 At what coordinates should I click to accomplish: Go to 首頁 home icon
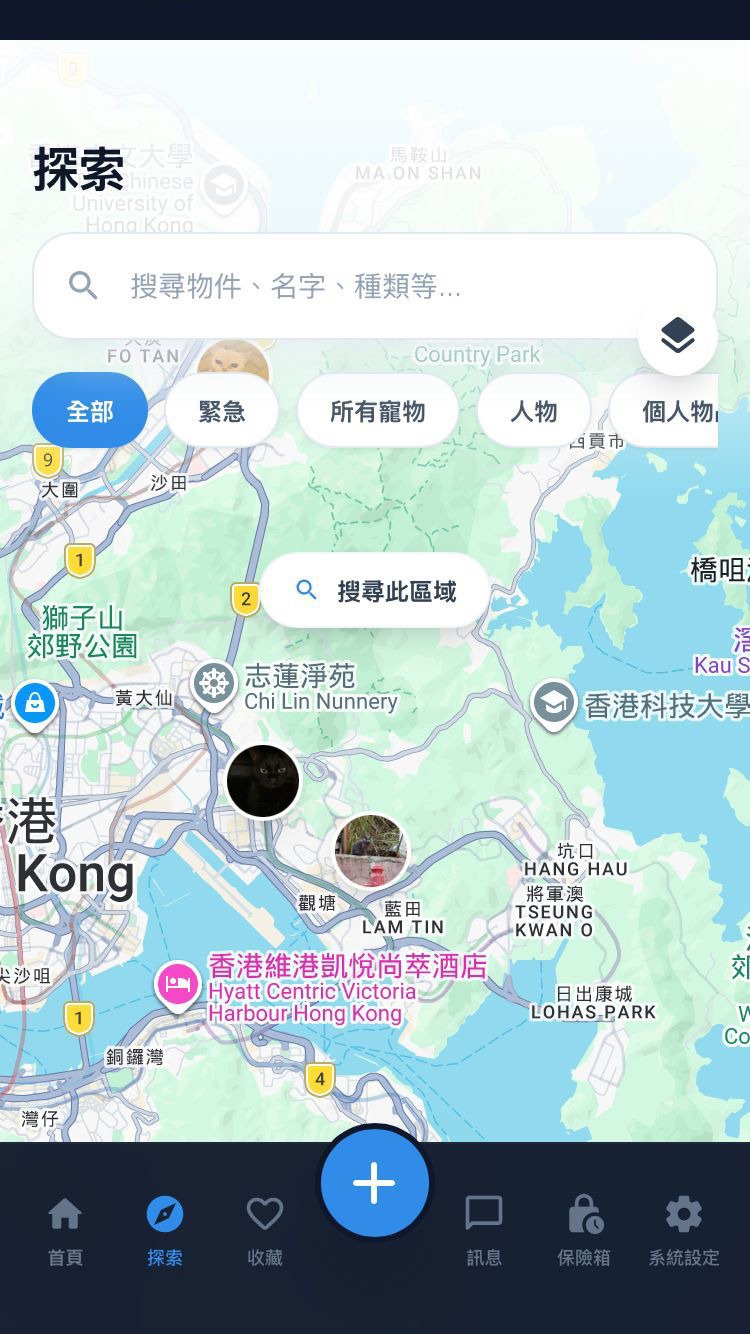(65, 1215)
